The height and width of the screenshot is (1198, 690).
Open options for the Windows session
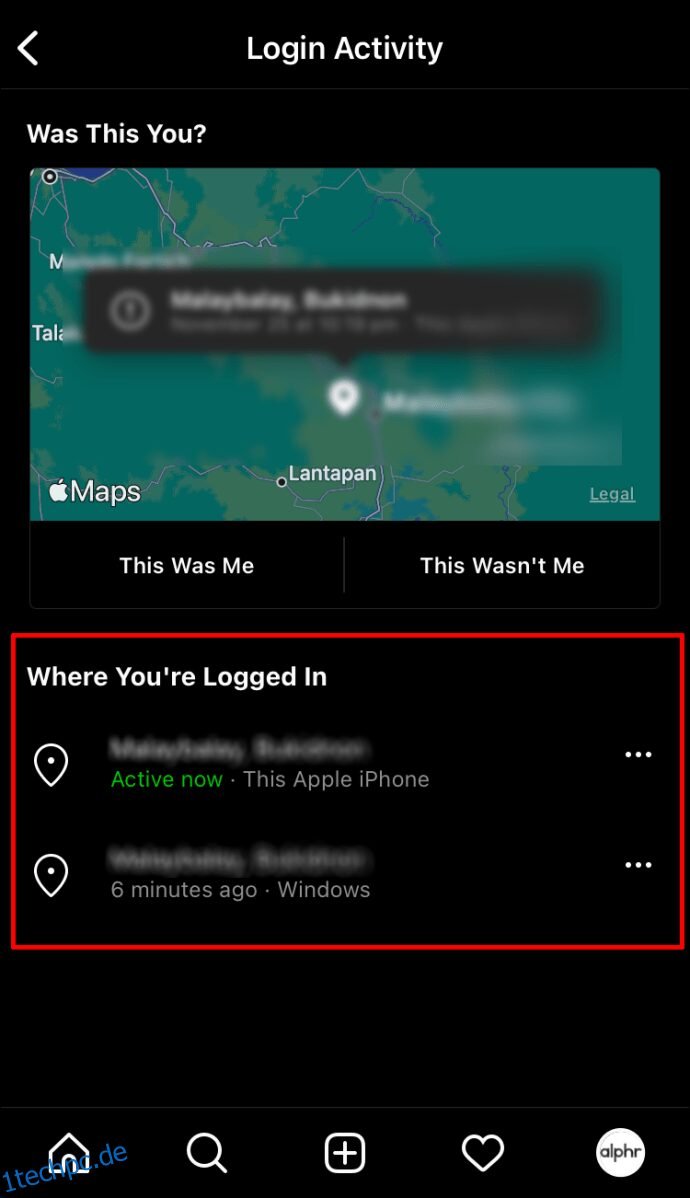638,865
